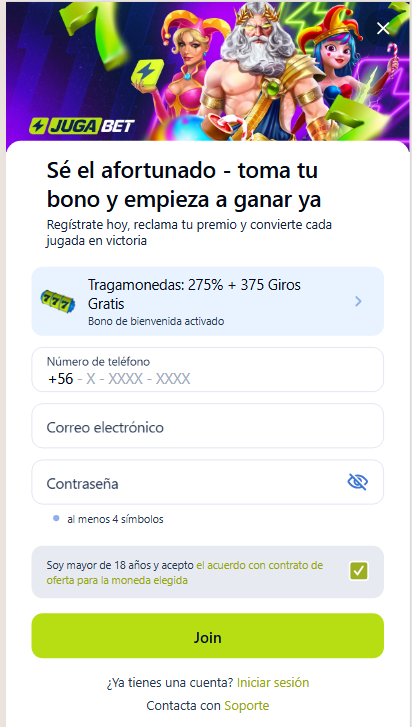Viewport: 412px width, 727px height.
Task: Toggle password visibility eye icon
Action: pyautogui.click(x=358, y=482)
